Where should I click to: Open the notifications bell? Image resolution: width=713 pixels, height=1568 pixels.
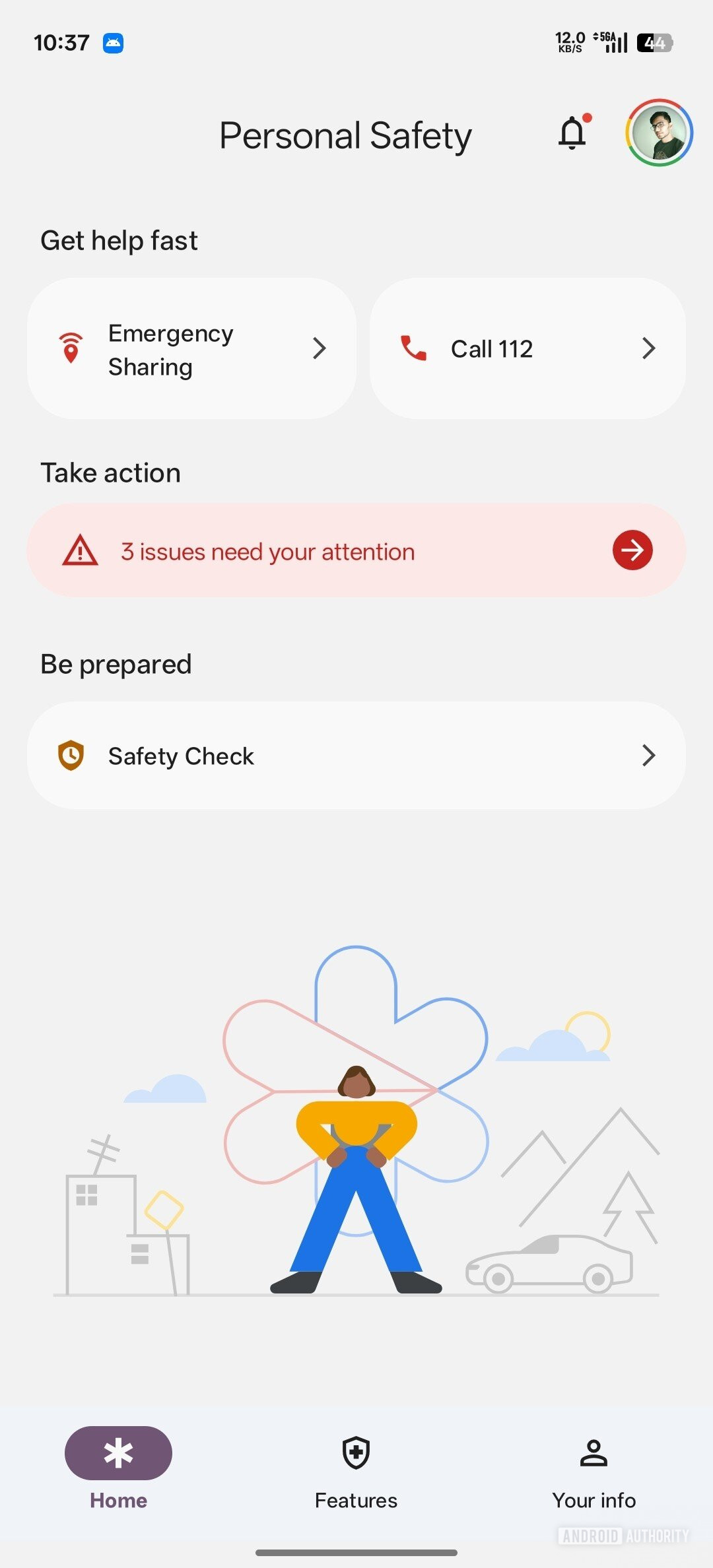click(572, 133)
